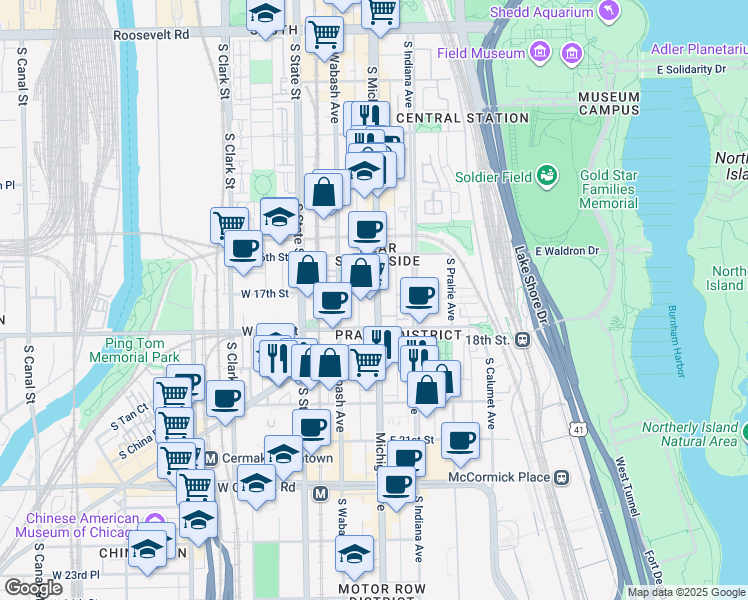The height and width of the screenshot is (600, 748).
Task: Tap the coffee marker near E 21st St
Action: (460, 440)
